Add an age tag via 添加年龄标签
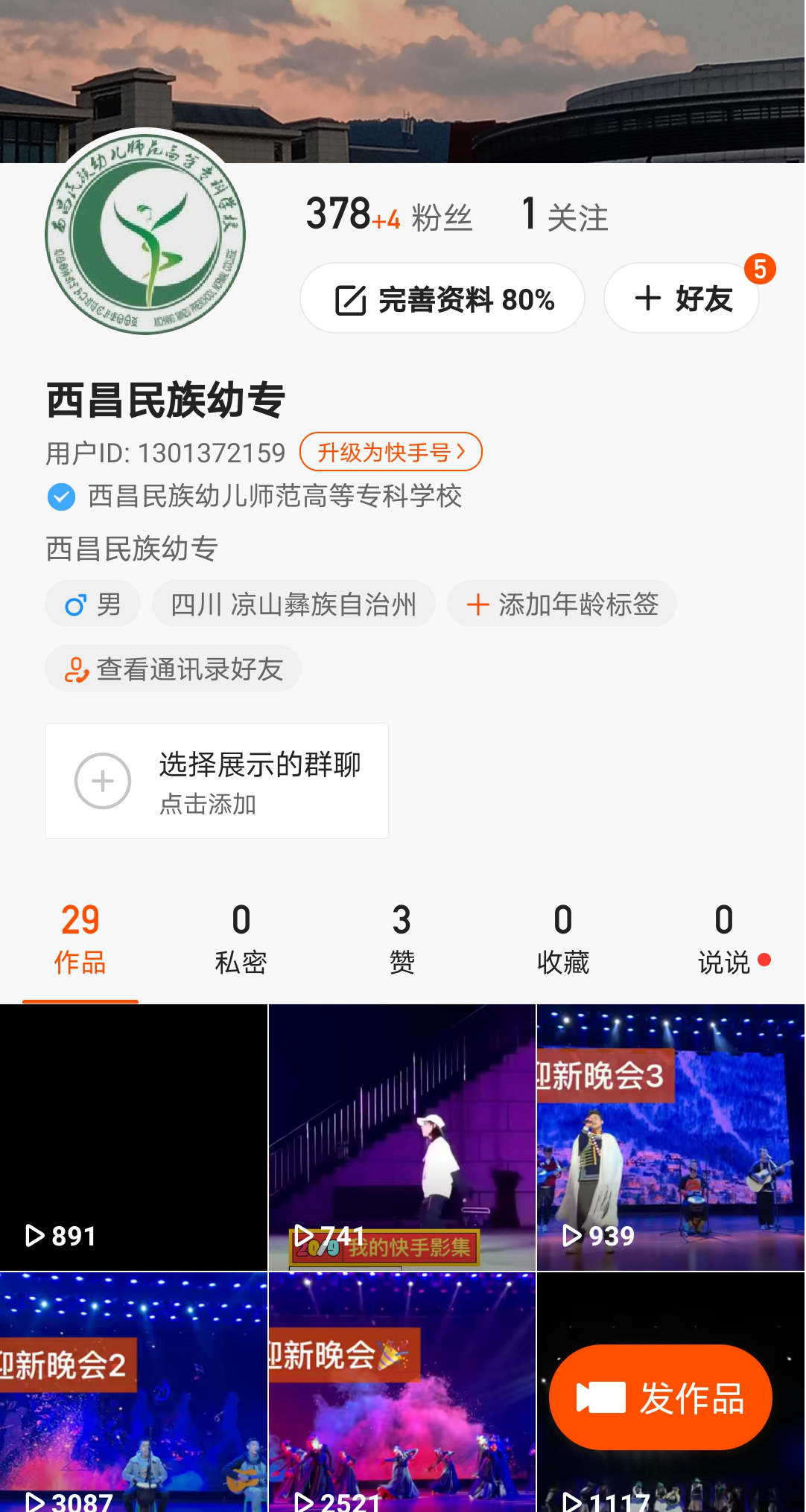The image size is (806, 1512). 562,604
